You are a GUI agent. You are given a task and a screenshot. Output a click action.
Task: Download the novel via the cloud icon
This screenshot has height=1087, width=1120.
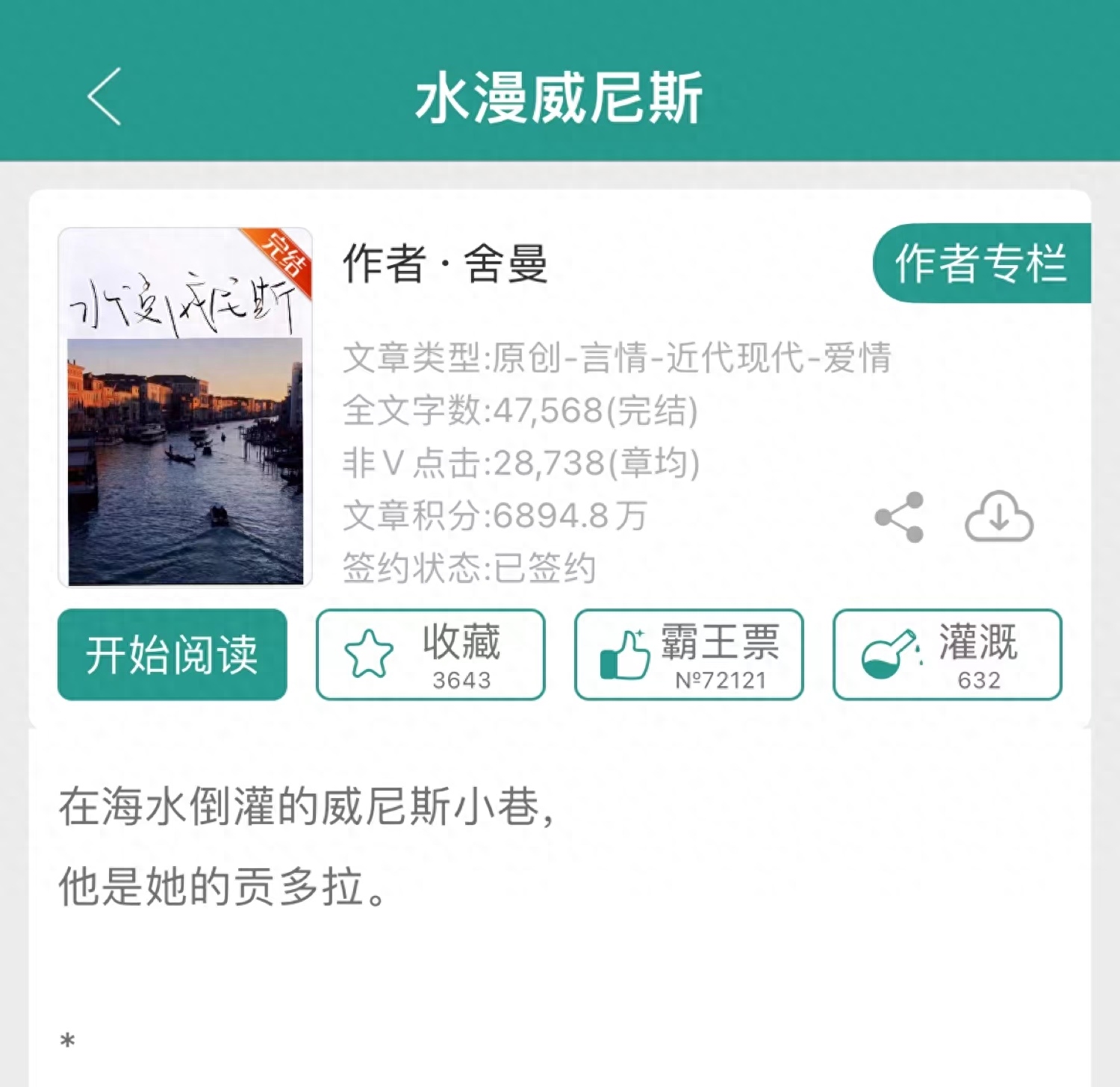(x=999, y=517)
